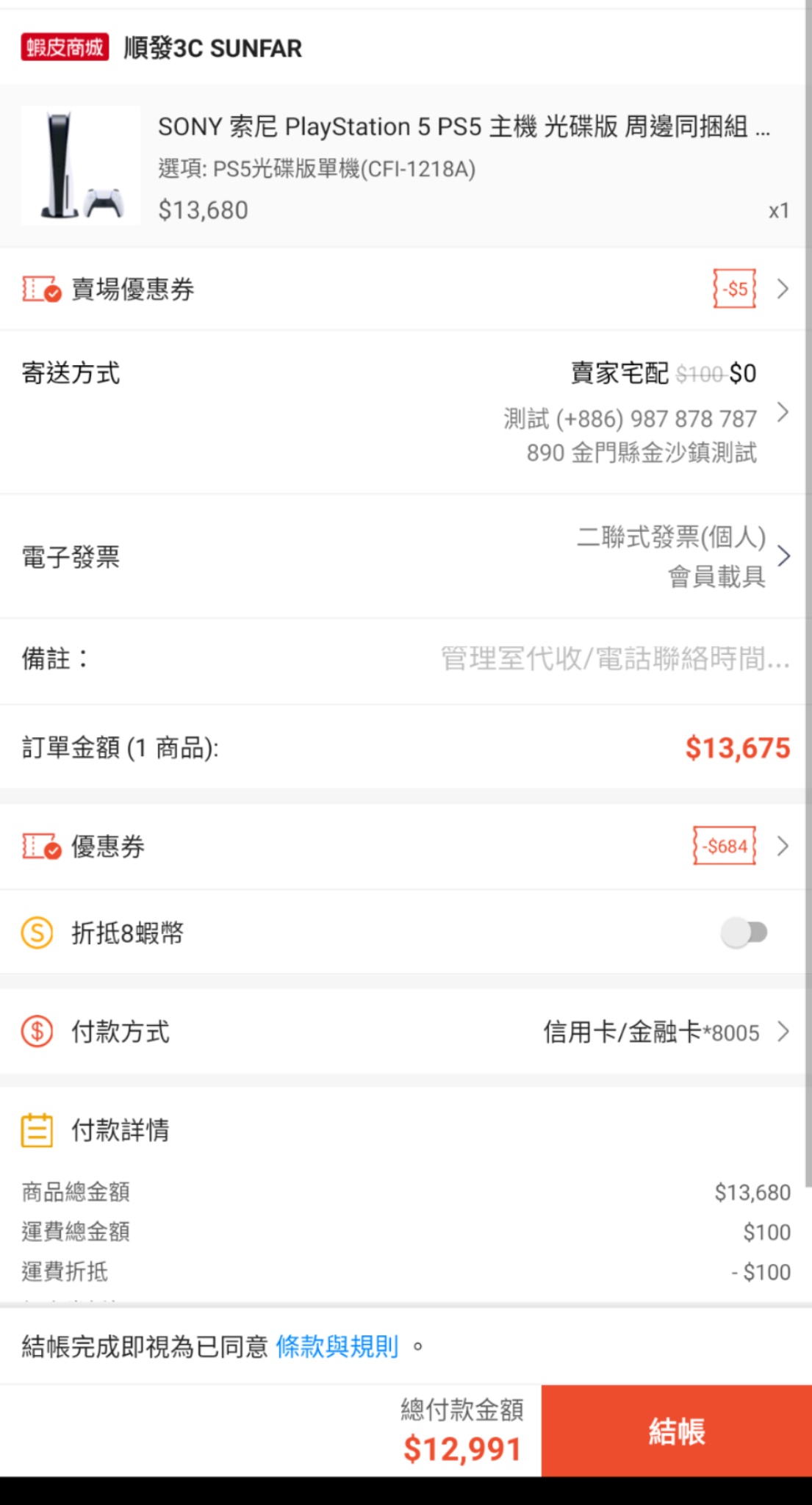Change the 寄送方式 shipping method
Image resolution: width=812 pixels, height=1505 pixels.
[406, 412]
